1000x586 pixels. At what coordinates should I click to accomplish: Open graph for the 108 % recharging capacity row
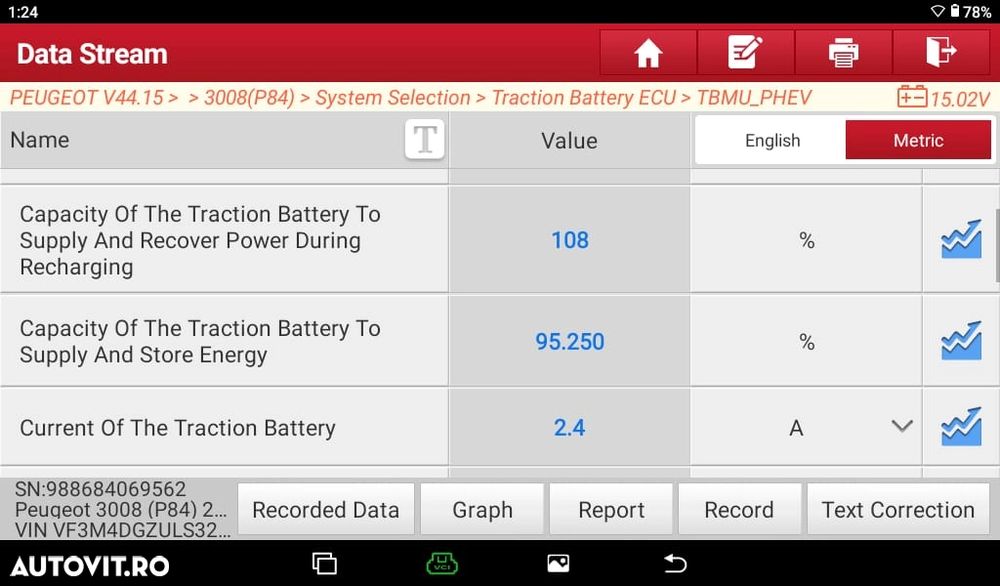click(960, 240)
